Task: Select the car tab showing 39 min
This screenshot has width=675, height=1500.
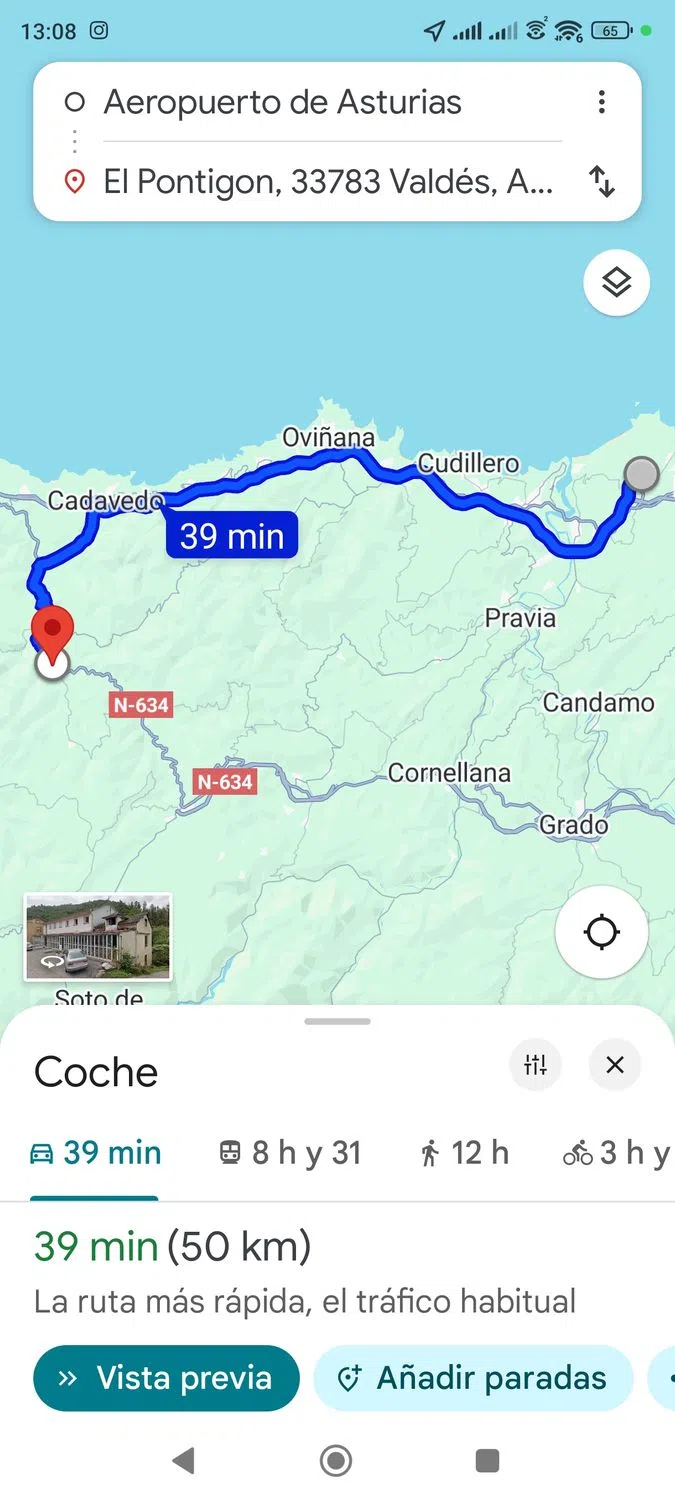Action: (x=95, y=1153)
